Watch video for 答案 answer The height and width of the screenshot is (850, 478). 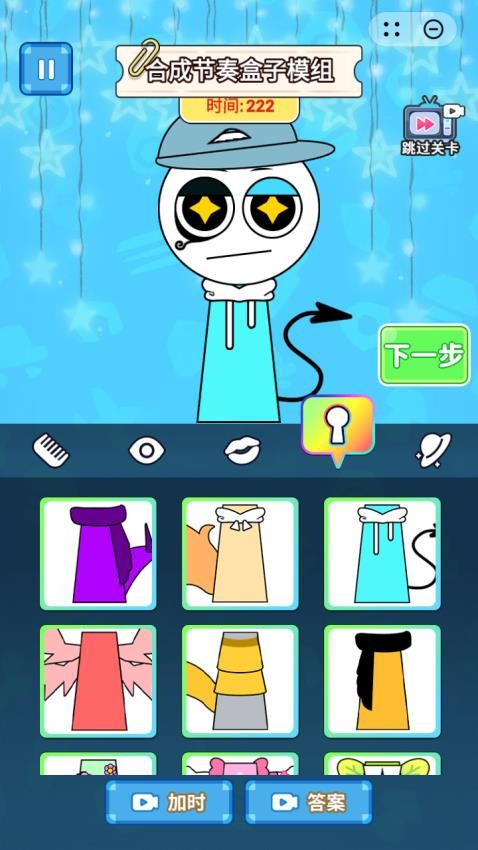tap(309, 802)
